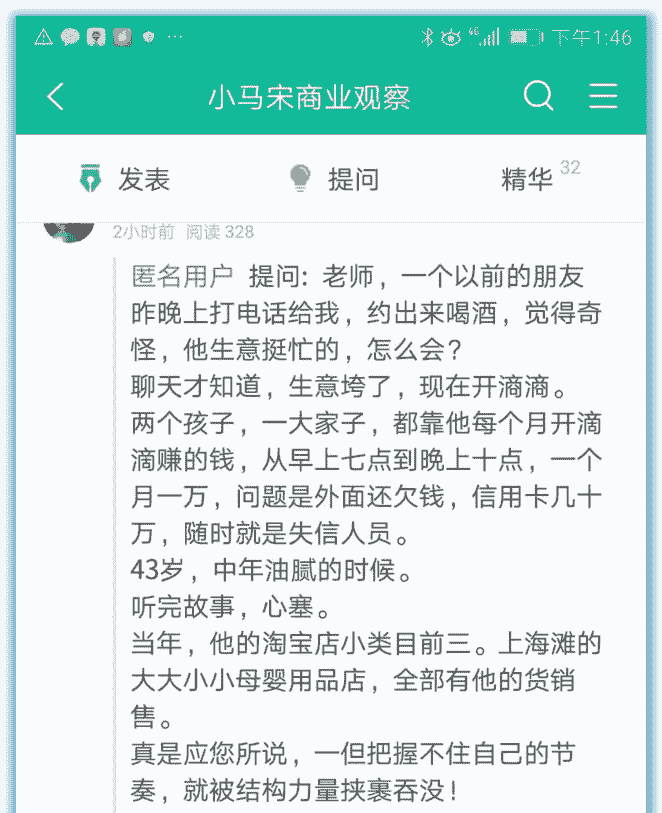Open the hamburger menu
Screen dimensions: 662x813
pyautogui.click(x=603, y=96)
